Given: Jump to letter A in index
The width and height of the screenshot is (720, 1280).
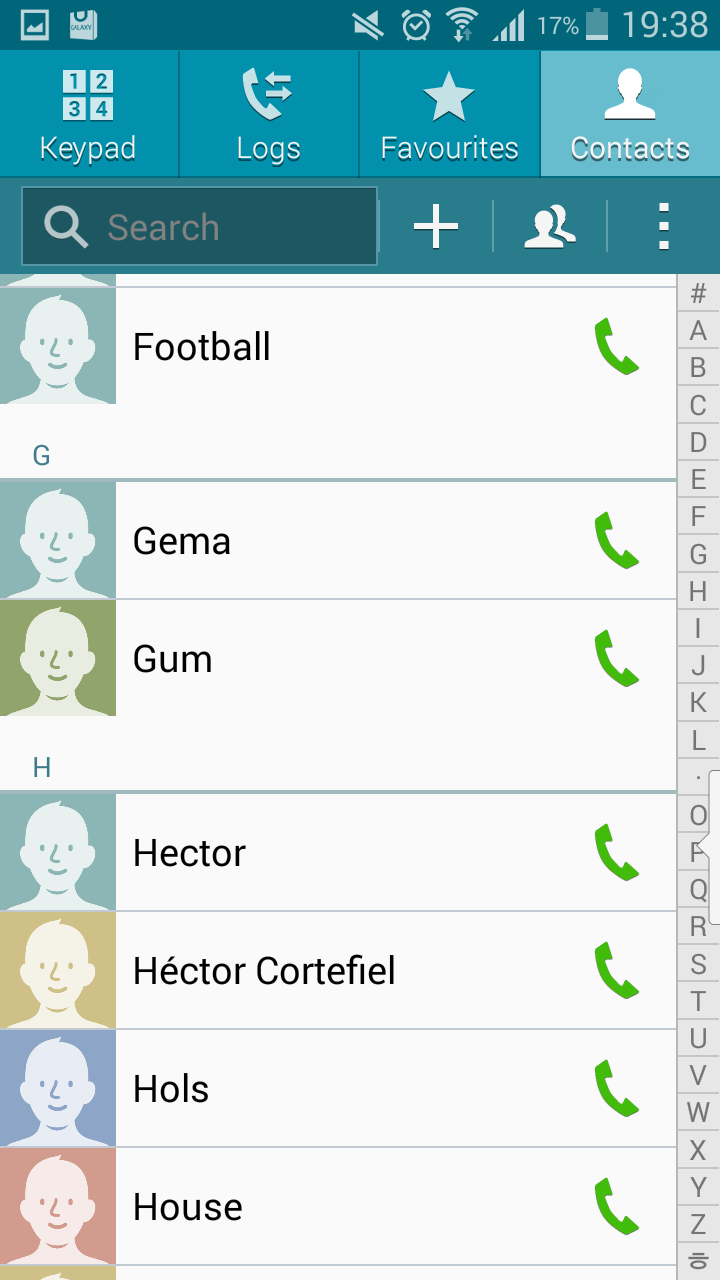Looking at the screenshot, I should pyautogui.click(x=698, y=331).
